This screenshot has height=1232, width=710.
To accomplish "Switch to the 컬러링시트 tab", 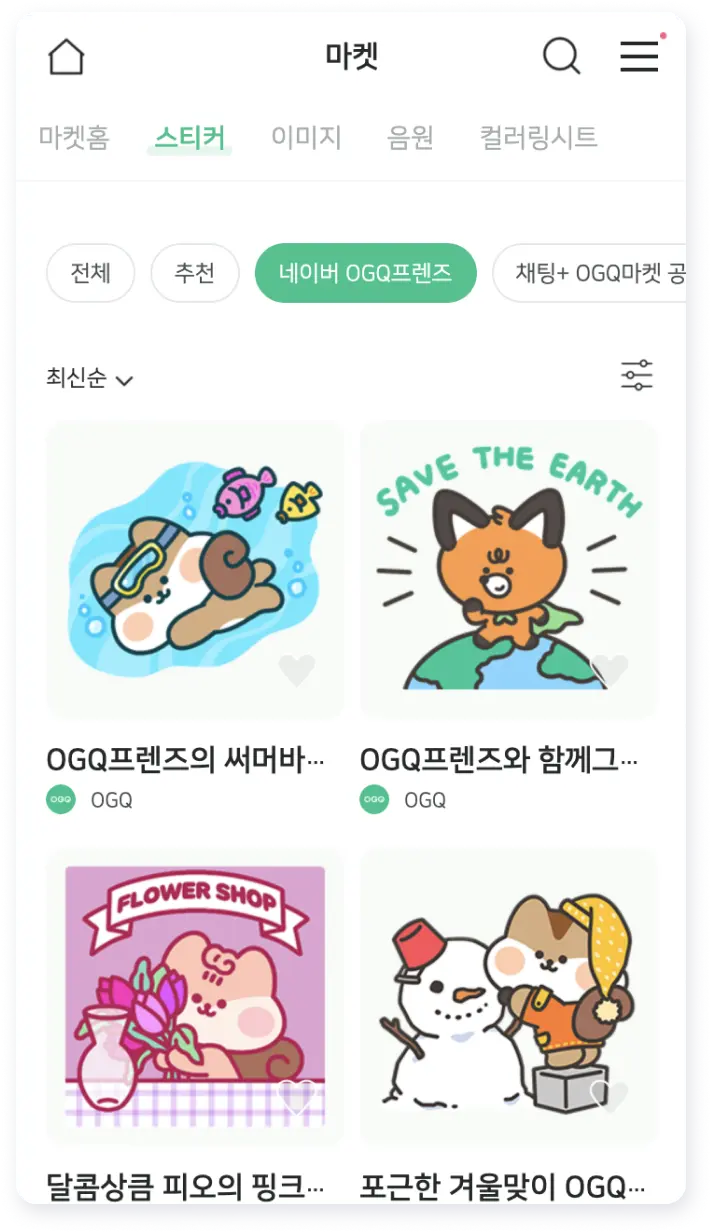I will coord(538,137).
